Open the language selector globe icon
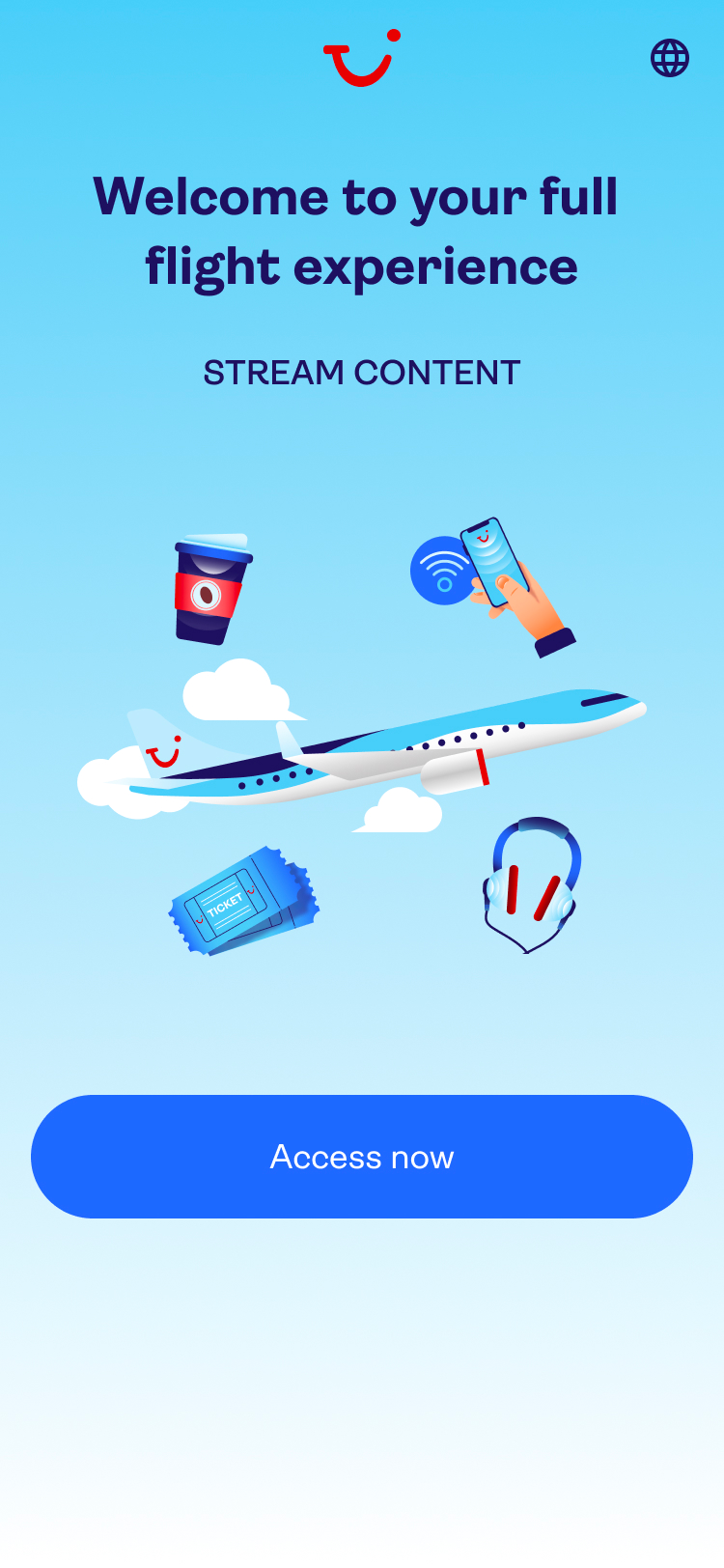 pyautogui.click(x=669, y=58)
